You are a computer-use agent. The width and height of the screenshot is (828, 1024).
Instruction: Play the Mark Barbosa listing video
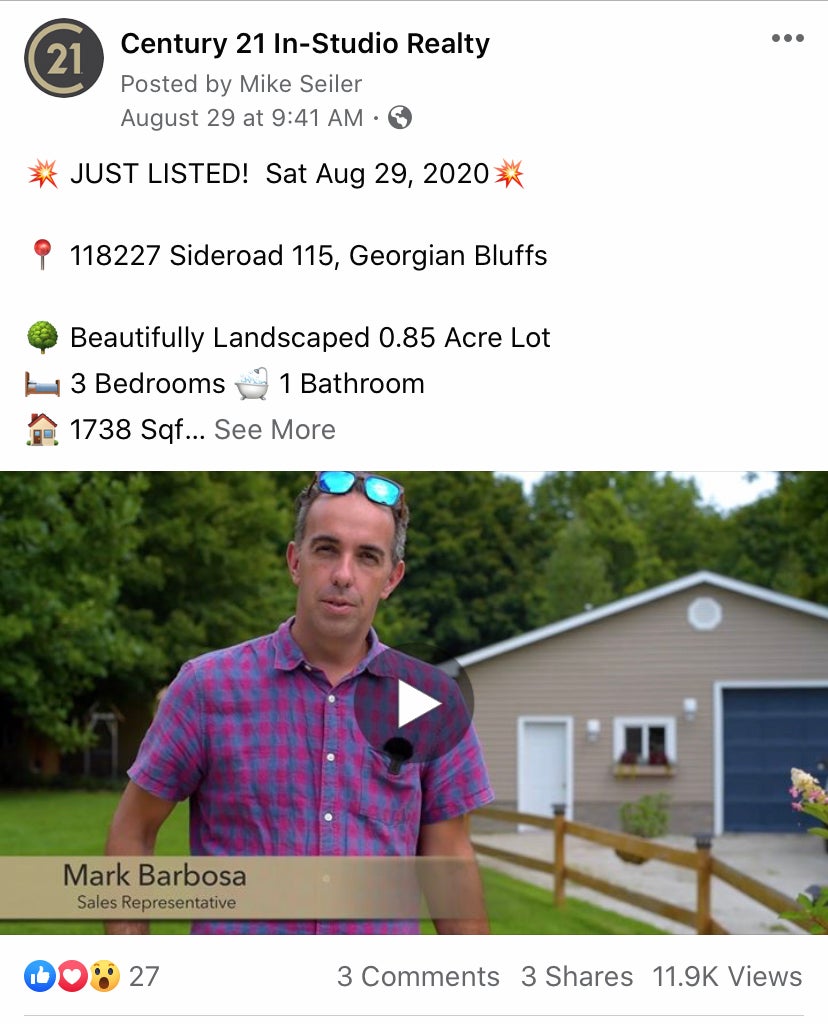(414, 704)
